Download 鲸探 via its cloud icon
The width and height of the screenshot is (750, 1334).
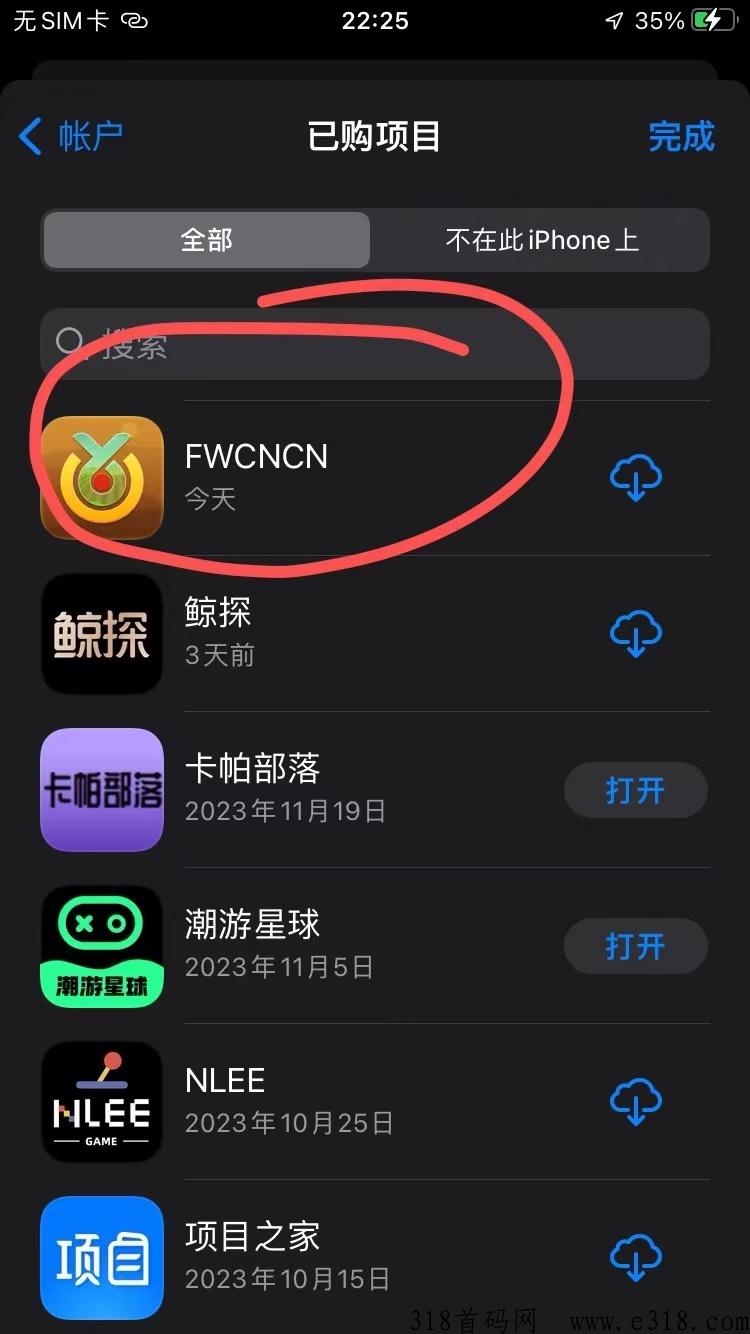(636, 633)
